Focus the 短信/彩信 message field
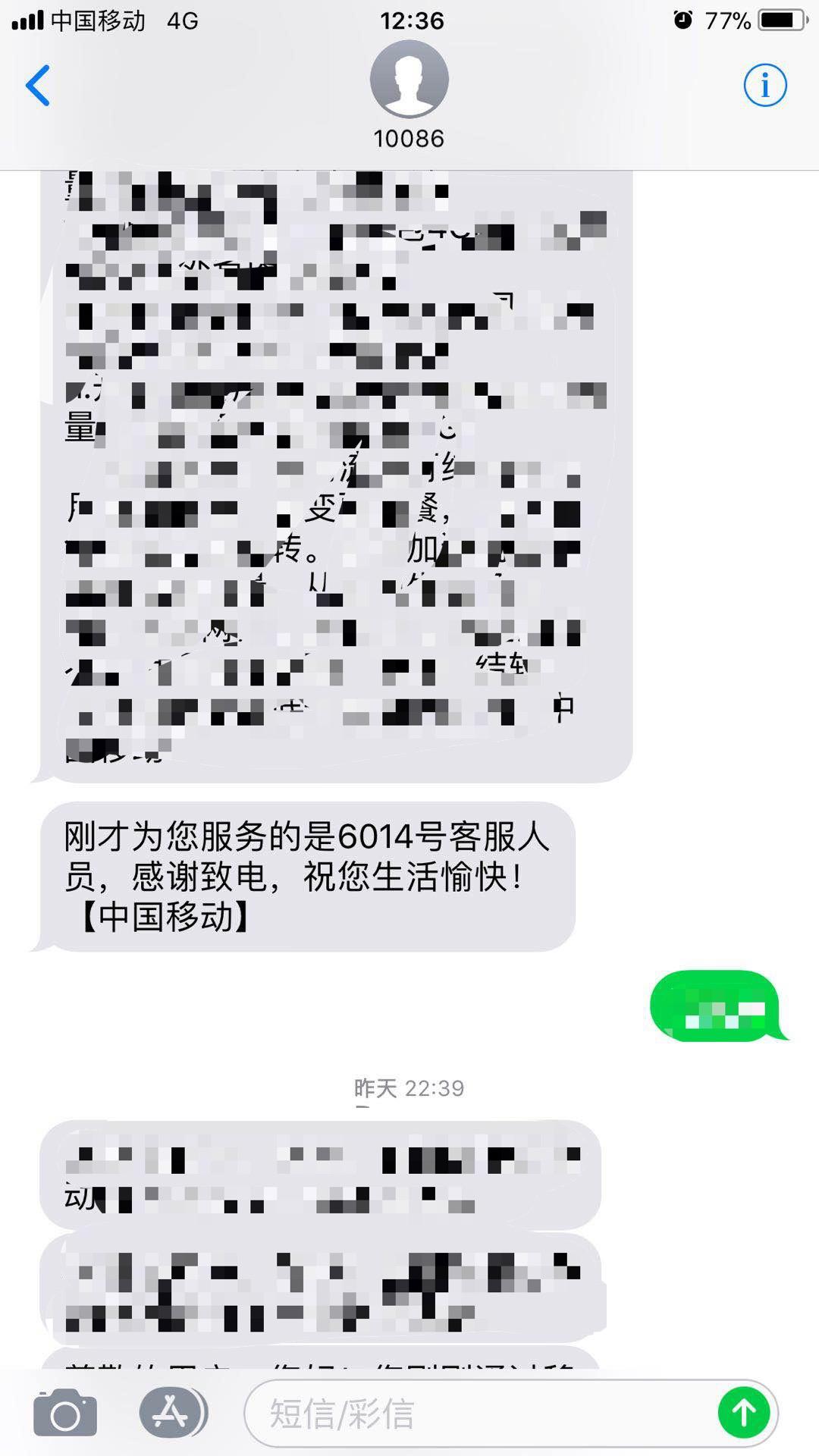The height and width of the screenshot is (1456, 819). (478, 1414)
